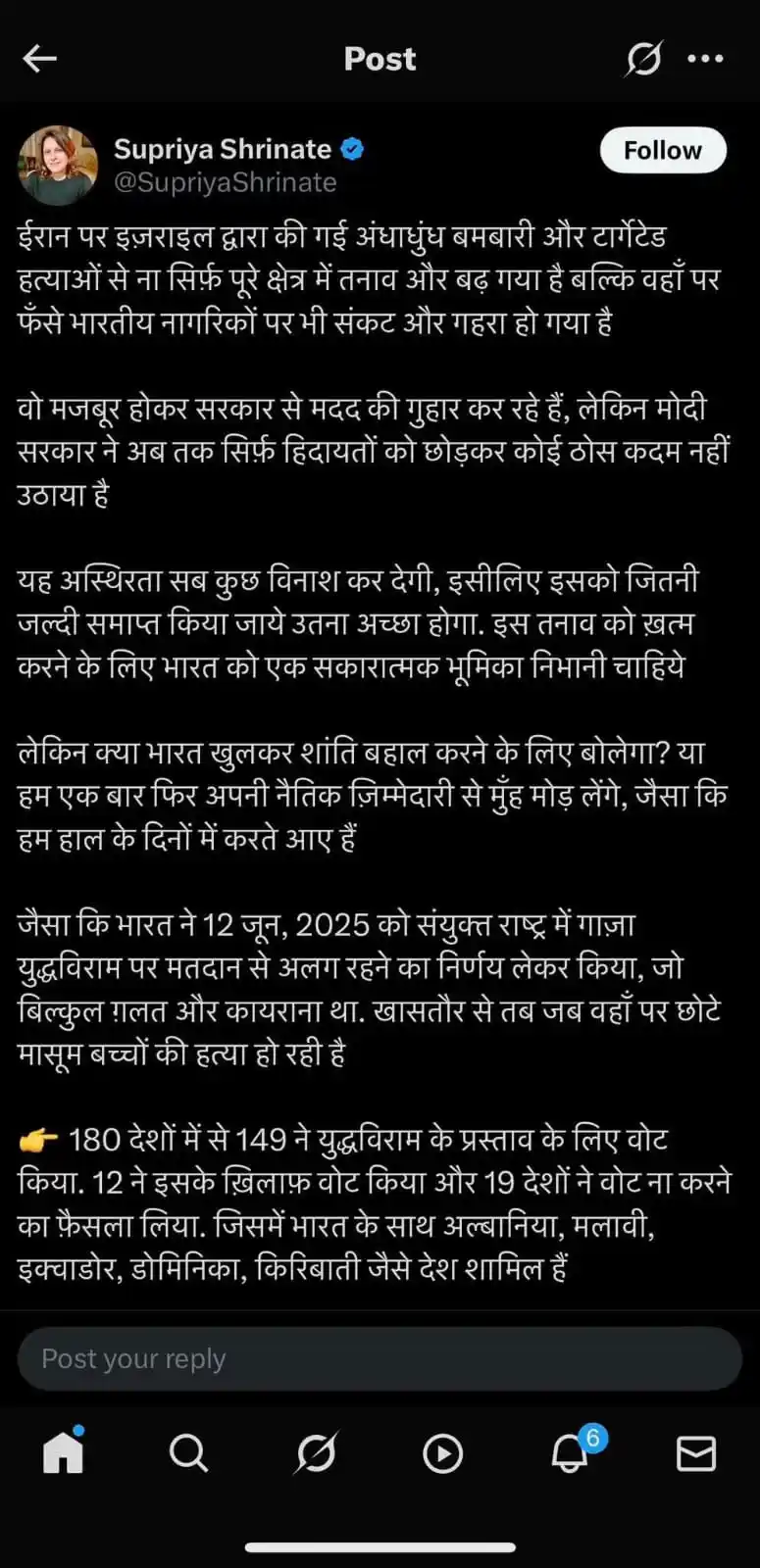Open the three-dot overflow menu

tap(706, 59)
